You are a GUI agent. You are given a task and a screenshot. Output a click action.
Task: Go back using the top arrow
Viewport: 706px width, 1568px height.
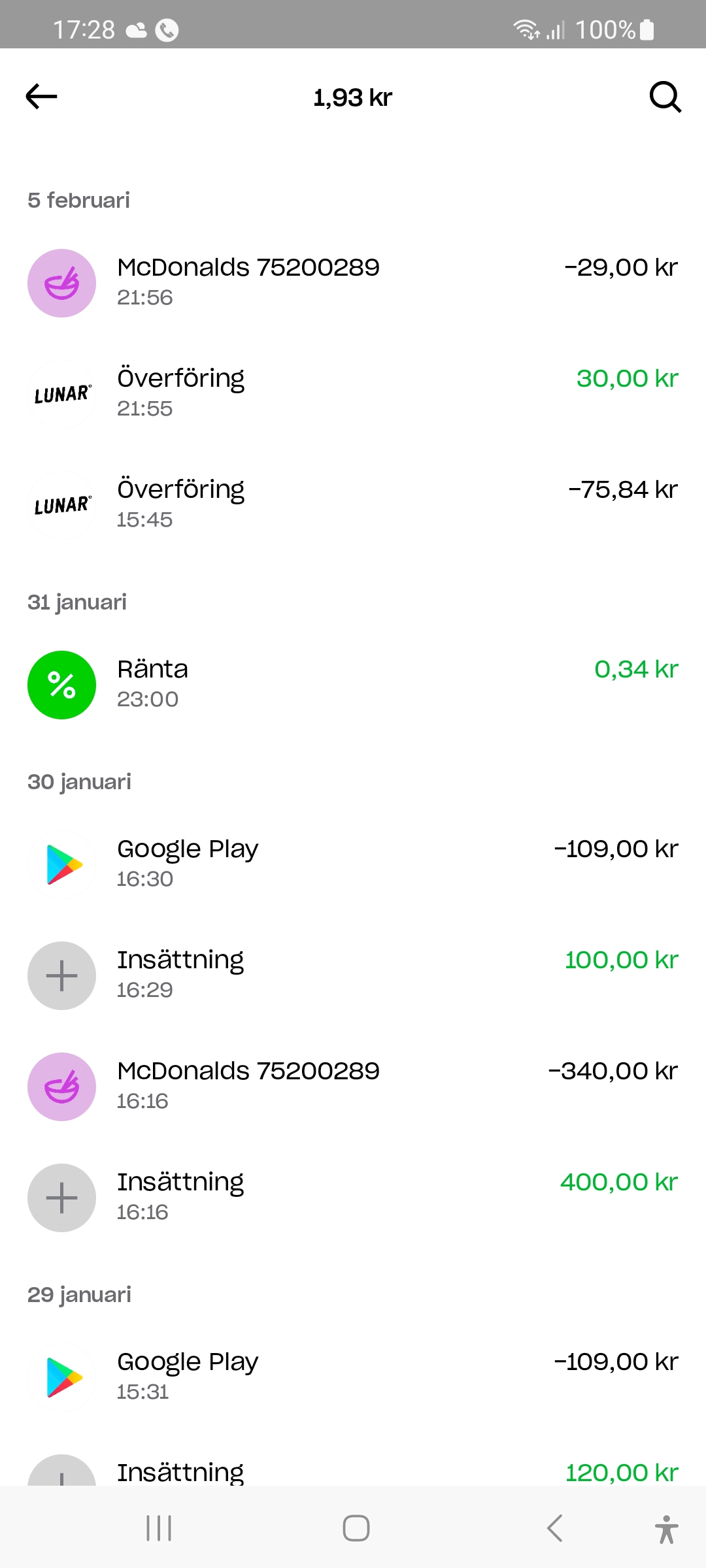click(x=41, y=97)
